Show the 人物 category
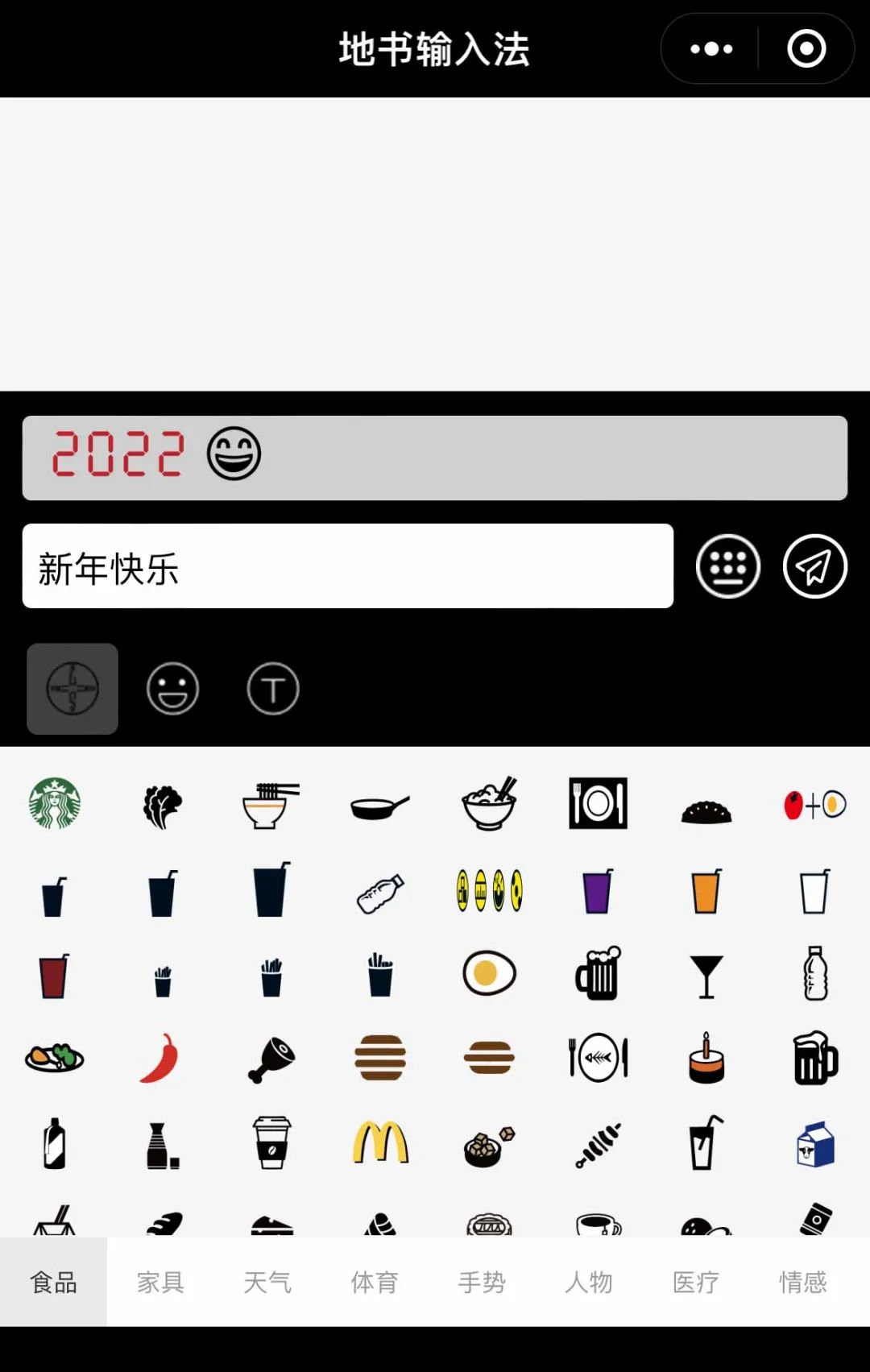The image size is (870, 1372). (589, 1282)
